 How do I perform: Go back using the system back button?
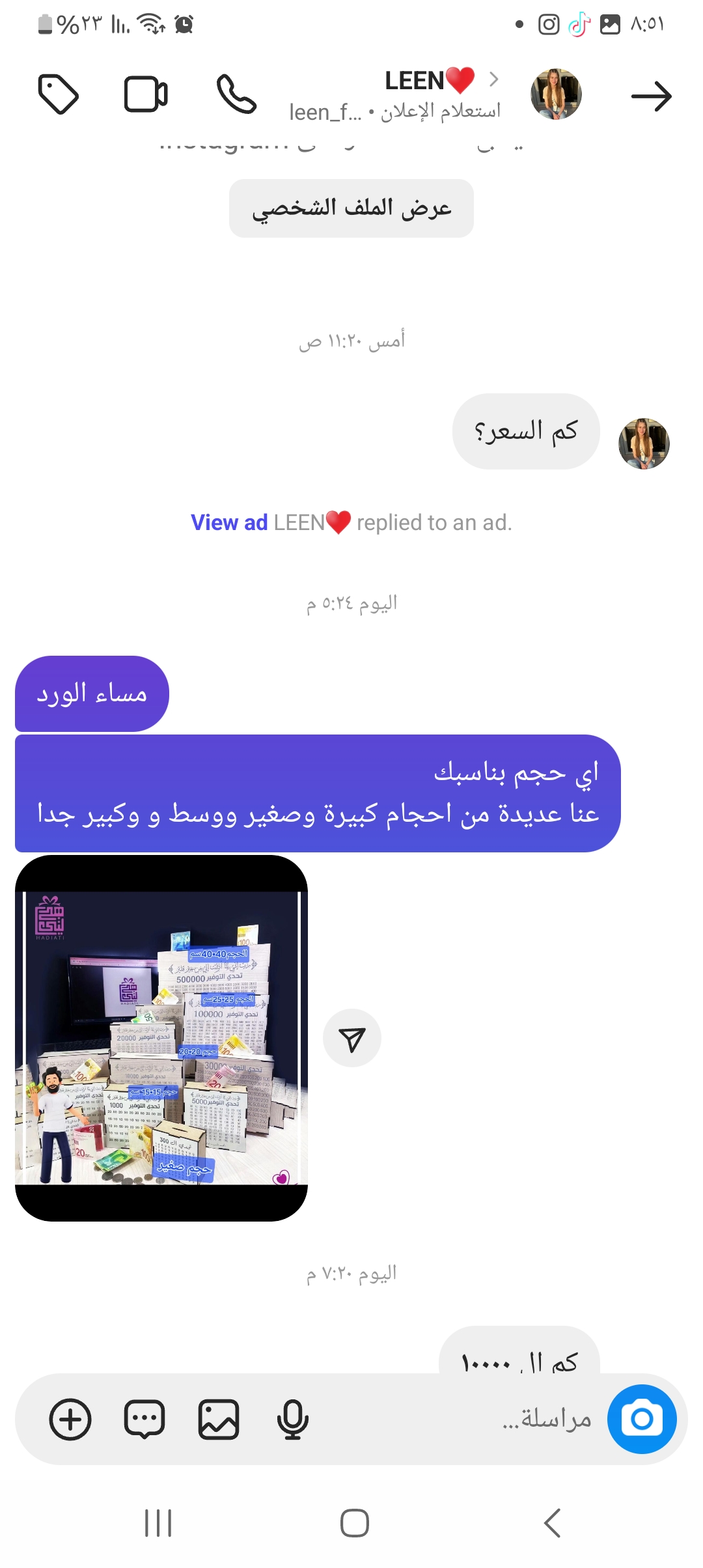point(552,1523)
